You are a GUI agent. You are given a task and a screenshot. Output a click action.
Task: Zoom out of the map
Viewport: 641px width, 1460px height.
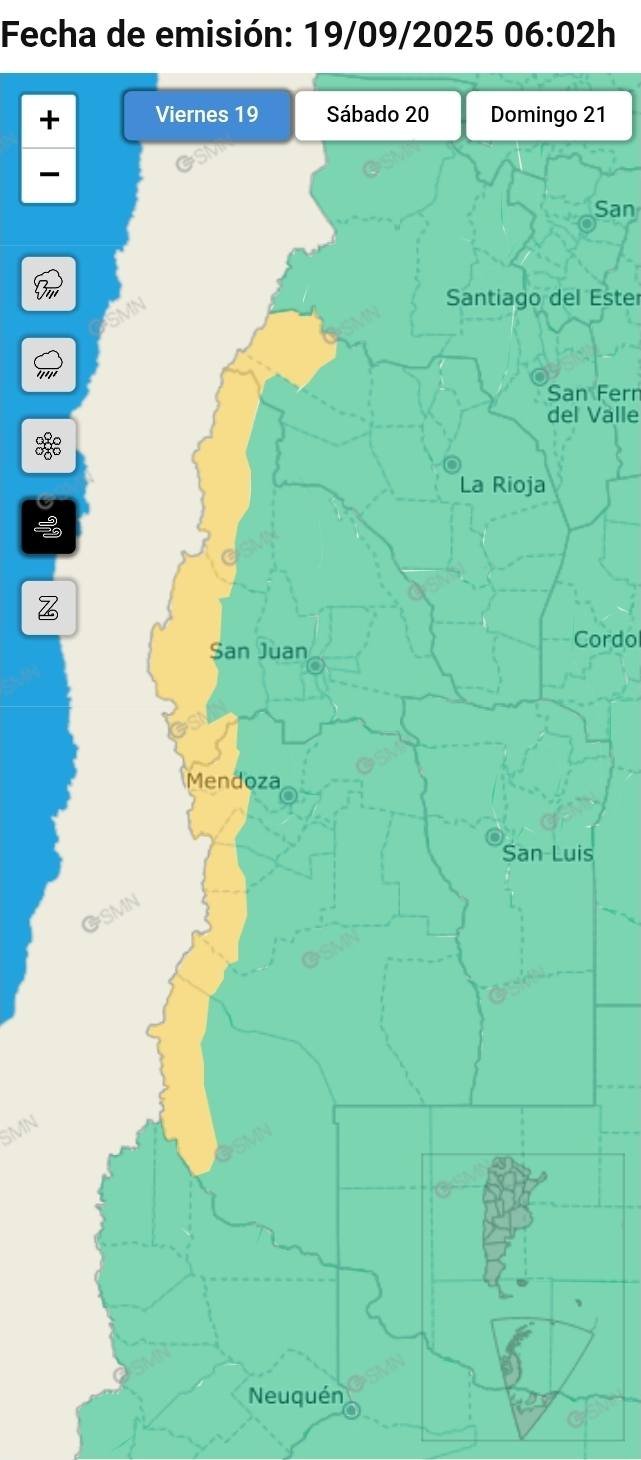pos(48,175)
